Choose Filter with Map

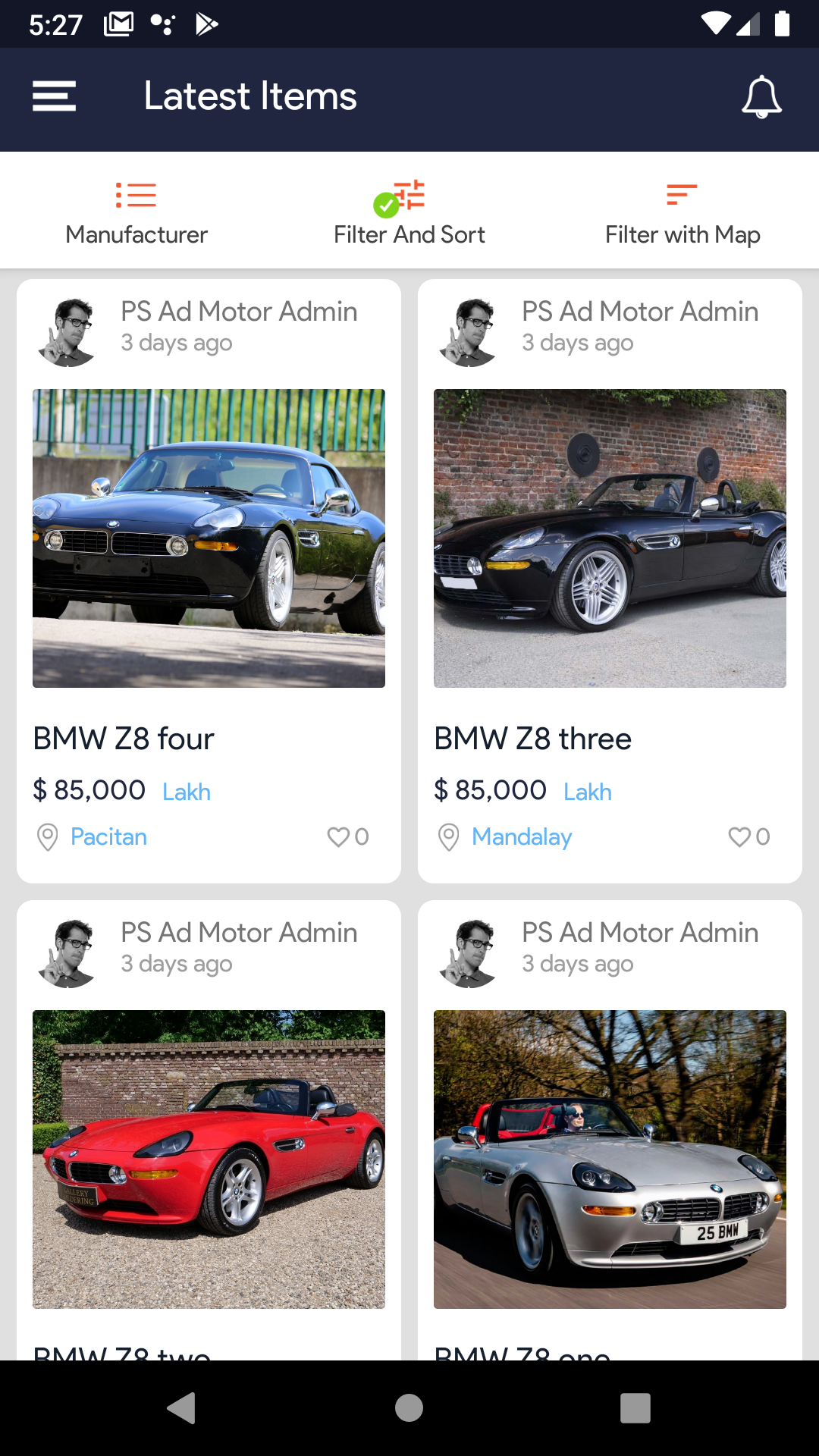[682, 212]
